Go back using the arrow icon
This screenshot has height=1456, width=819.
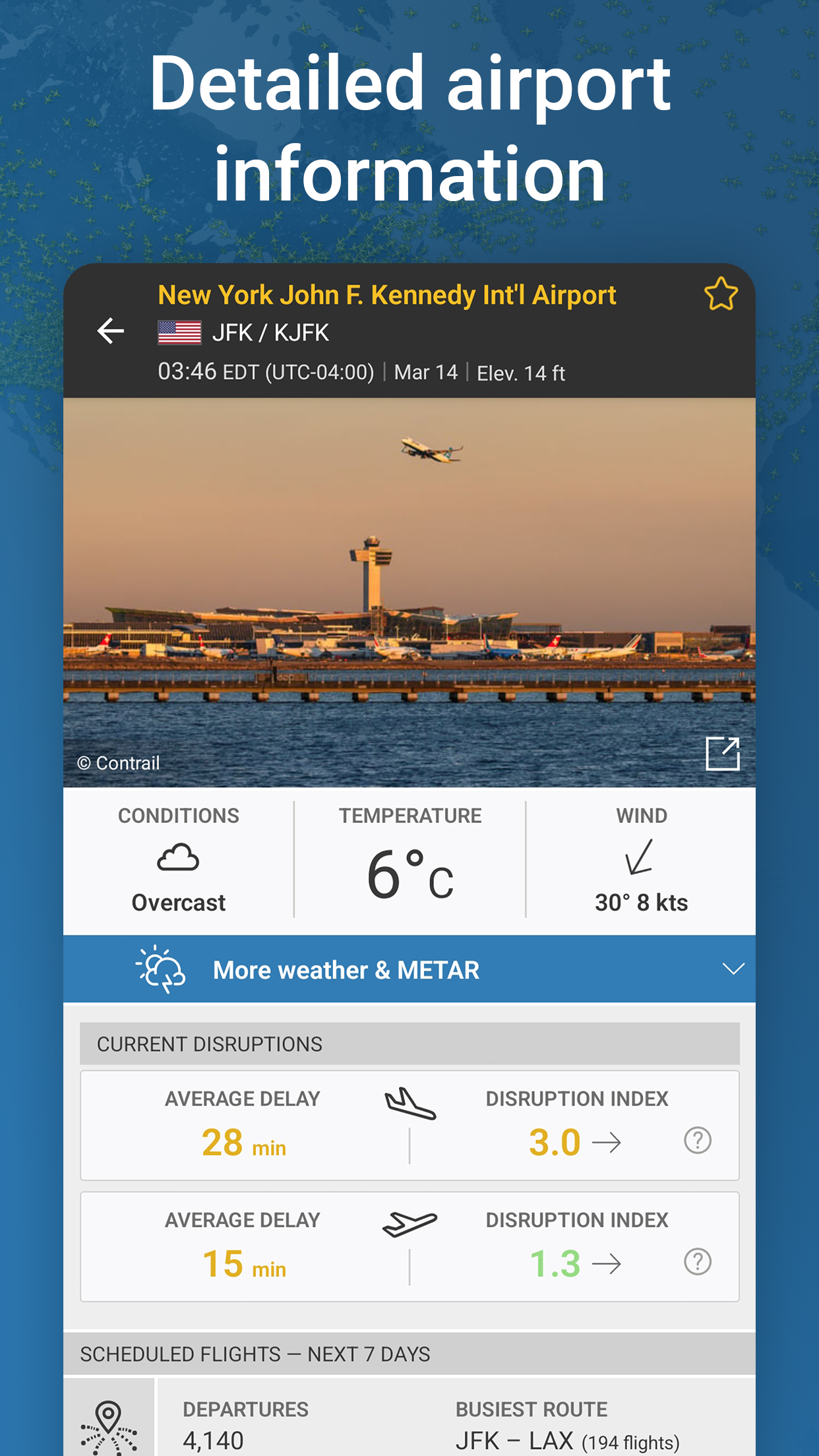point(111,332)
